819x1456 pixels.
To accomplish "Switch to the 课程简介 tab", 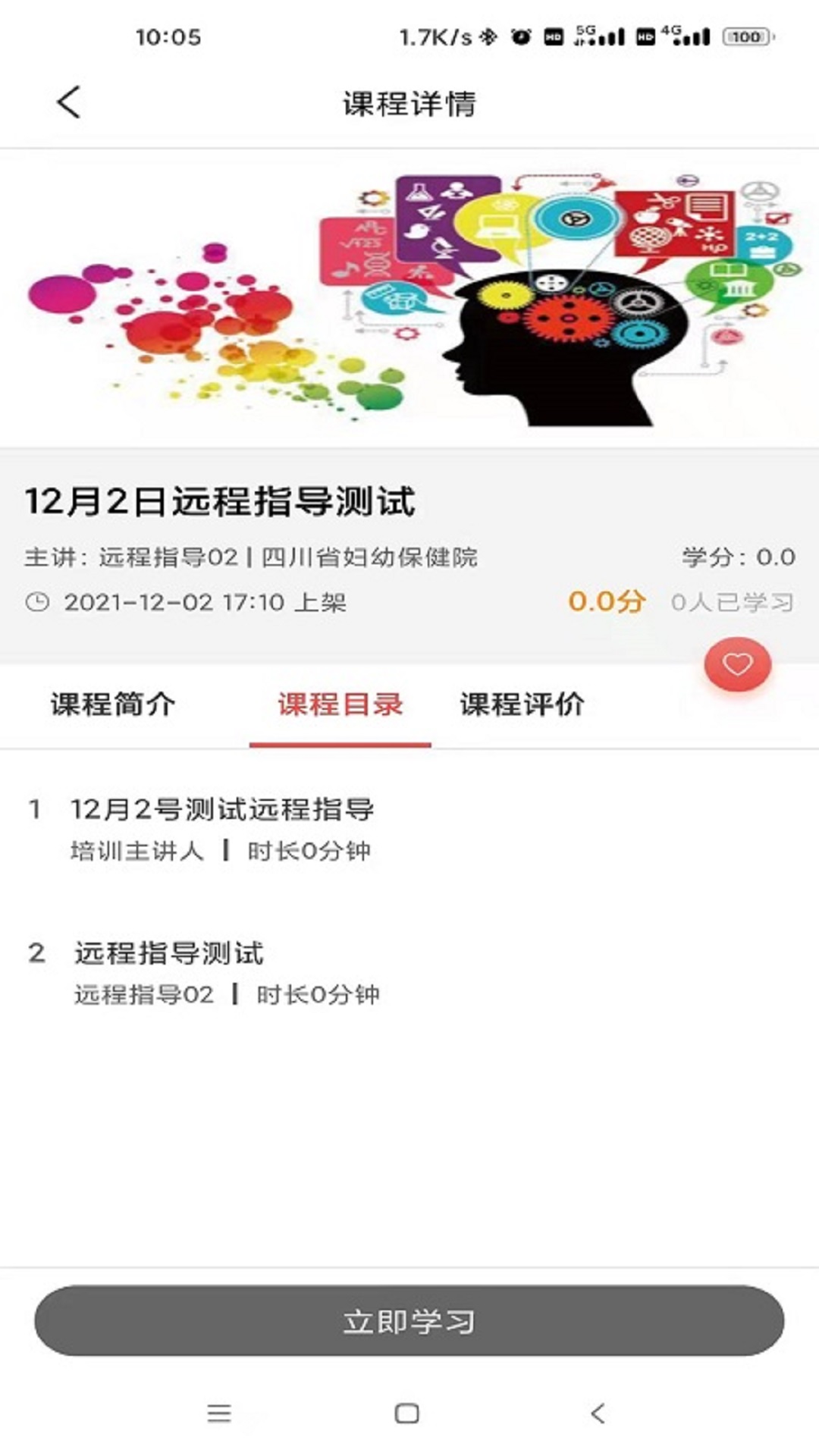I will point(113,704).
